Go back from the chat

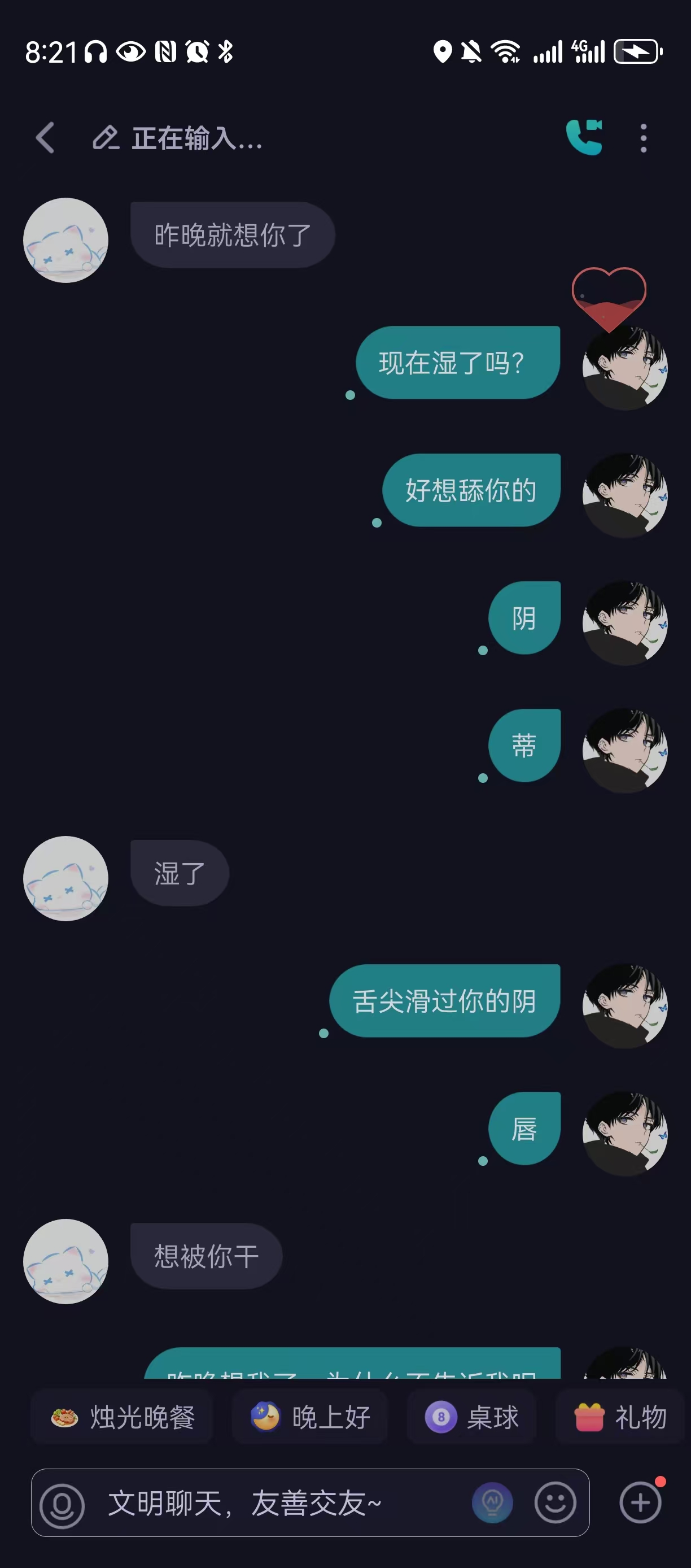tap(46, 138)
